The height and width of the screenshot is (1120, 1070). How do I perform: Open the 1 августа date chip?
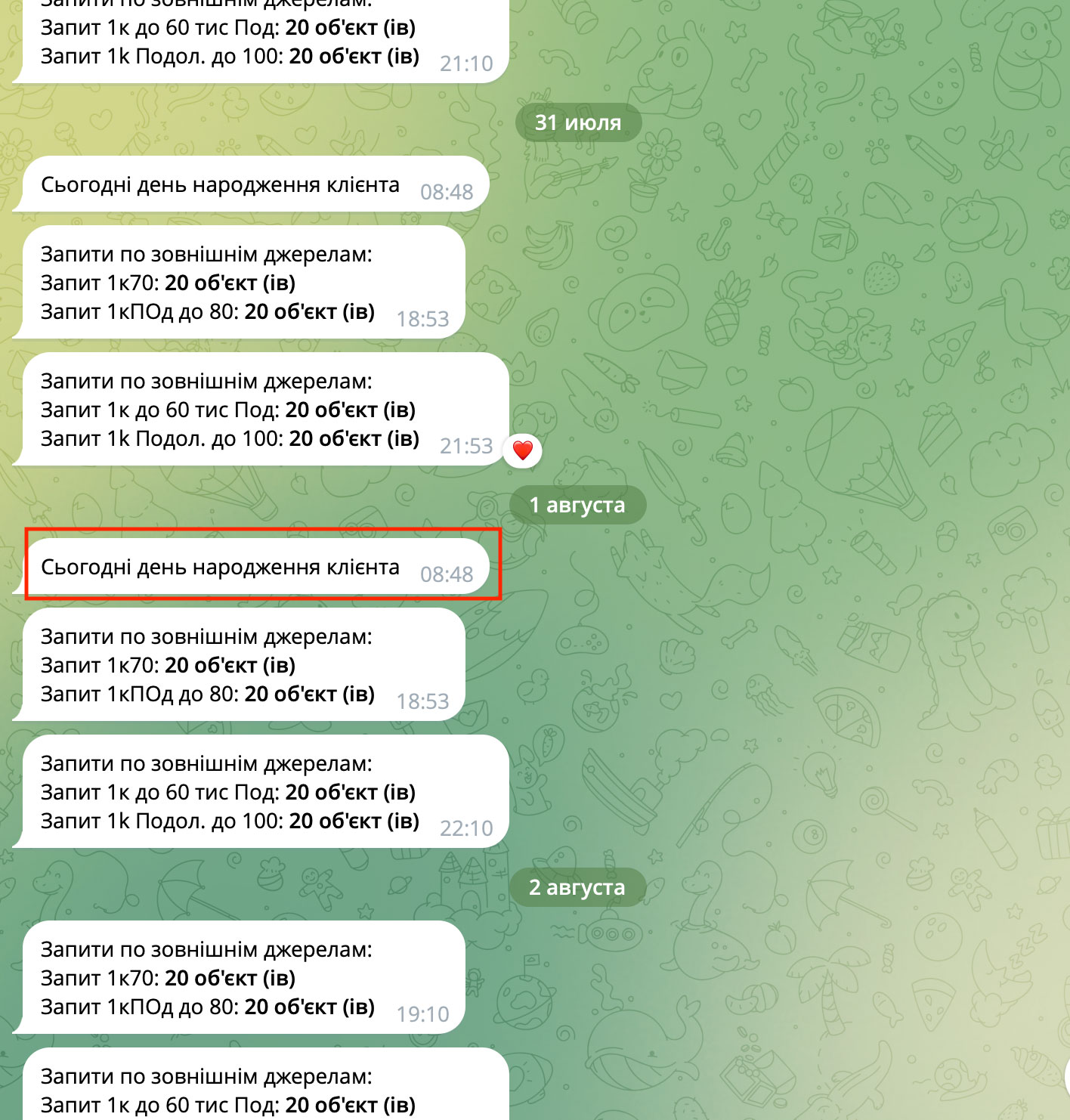[577, 505]
